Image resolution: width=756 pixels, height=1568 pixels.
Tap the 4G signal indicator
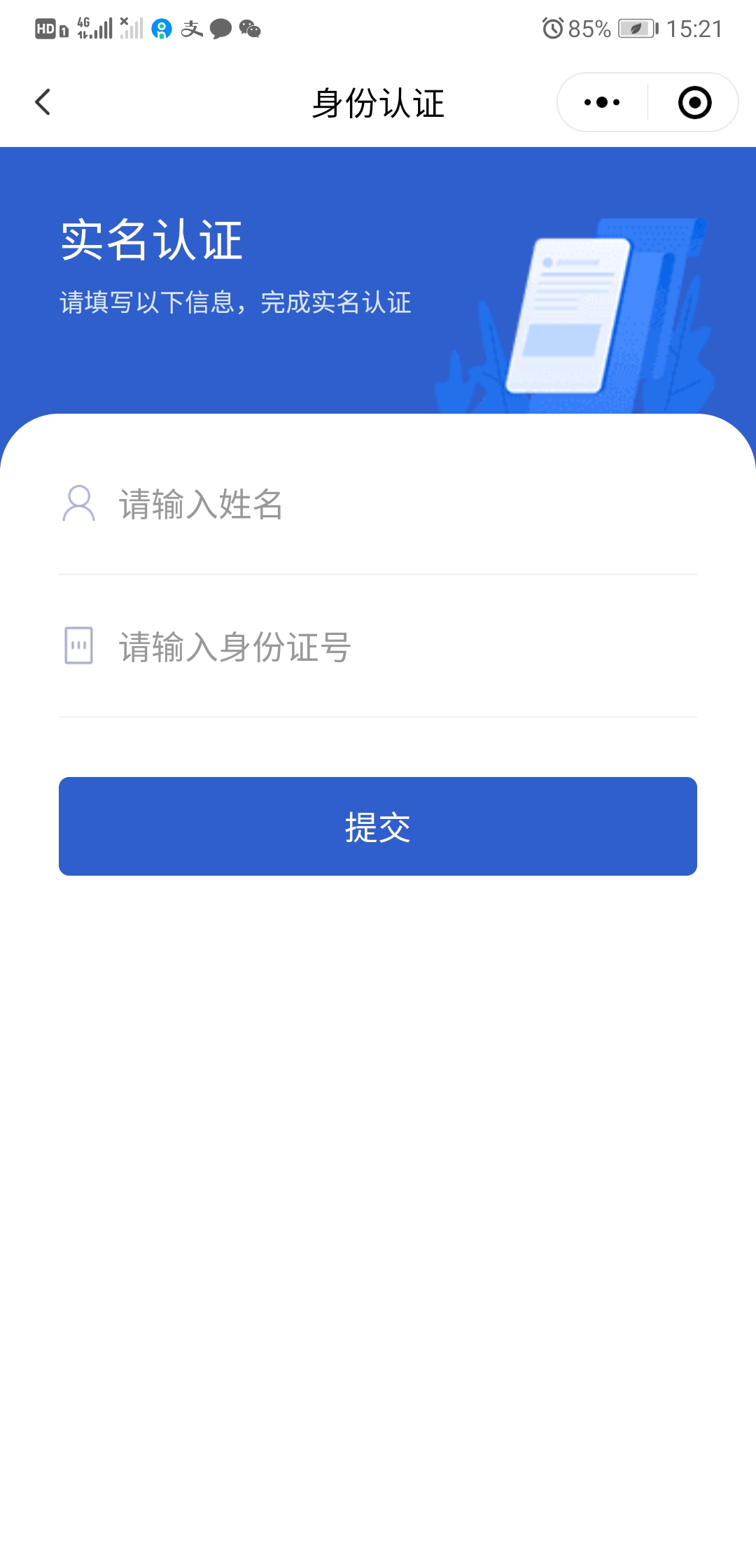pyautogui.click(x=94, y=28)
